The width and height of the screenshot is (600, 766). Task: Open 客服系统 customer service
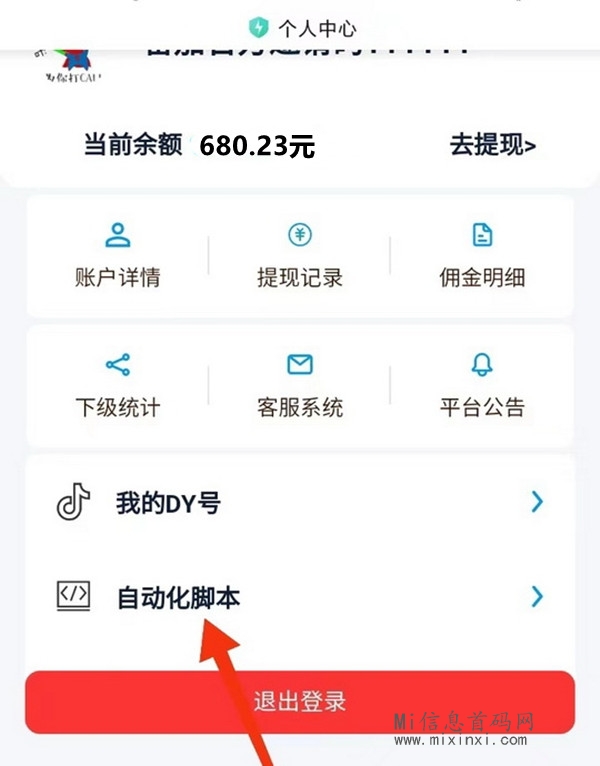[x=300, y=385]
